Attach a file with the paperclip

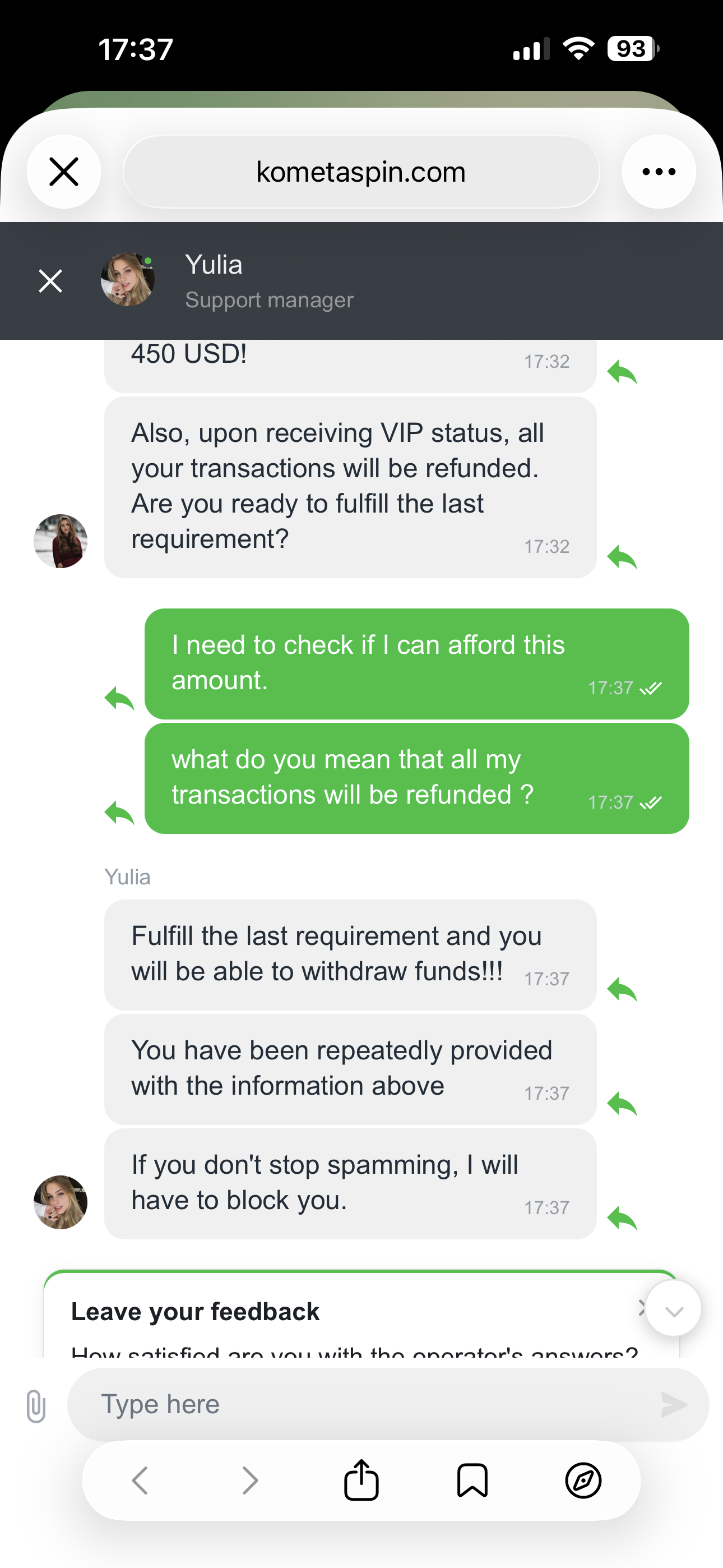[x=36, y=1406]
